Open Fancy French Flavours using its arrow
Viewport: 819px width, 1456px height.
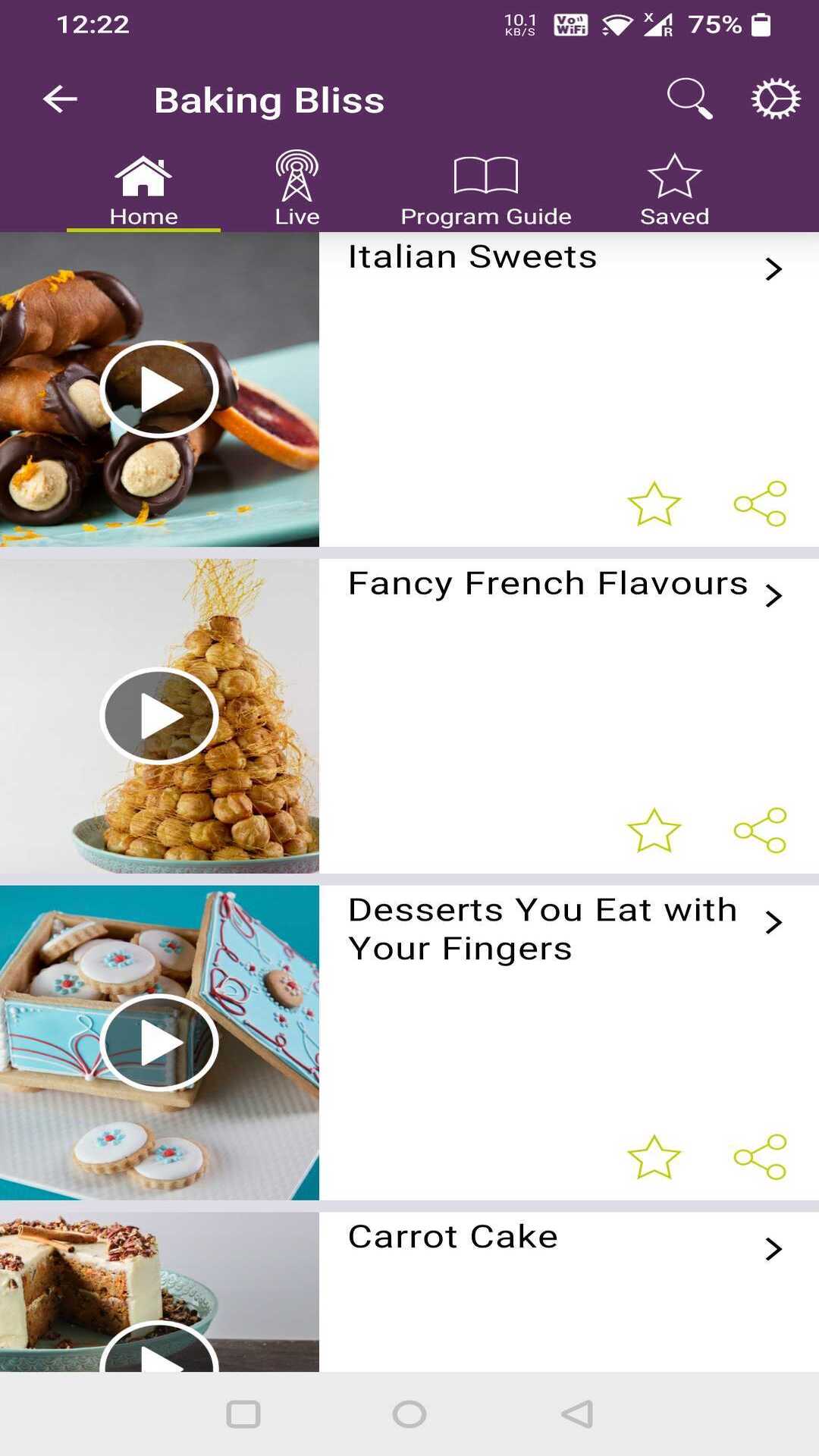(x=773, y=595)
